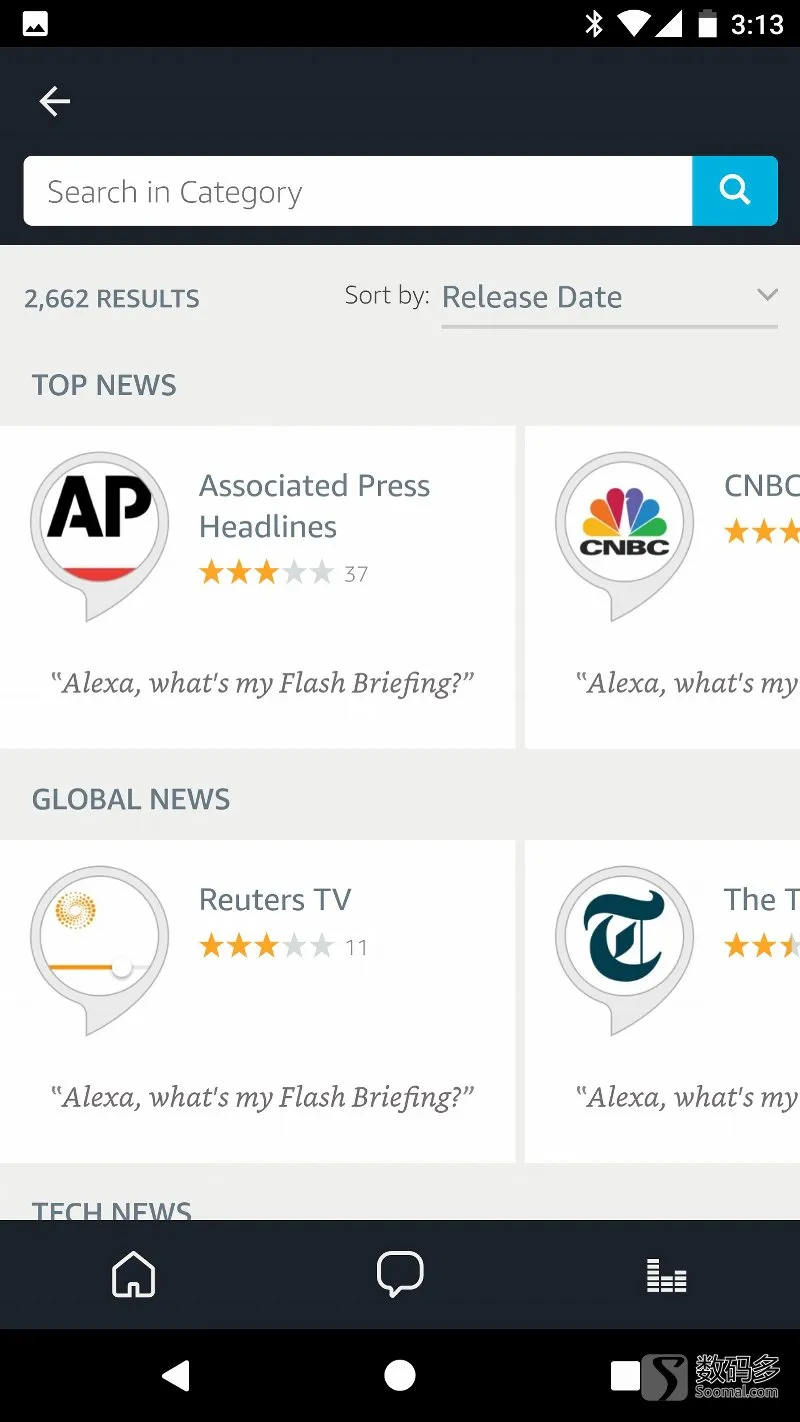Go back using the top arrow
800x1422 pixels.
tap(54, 101)
